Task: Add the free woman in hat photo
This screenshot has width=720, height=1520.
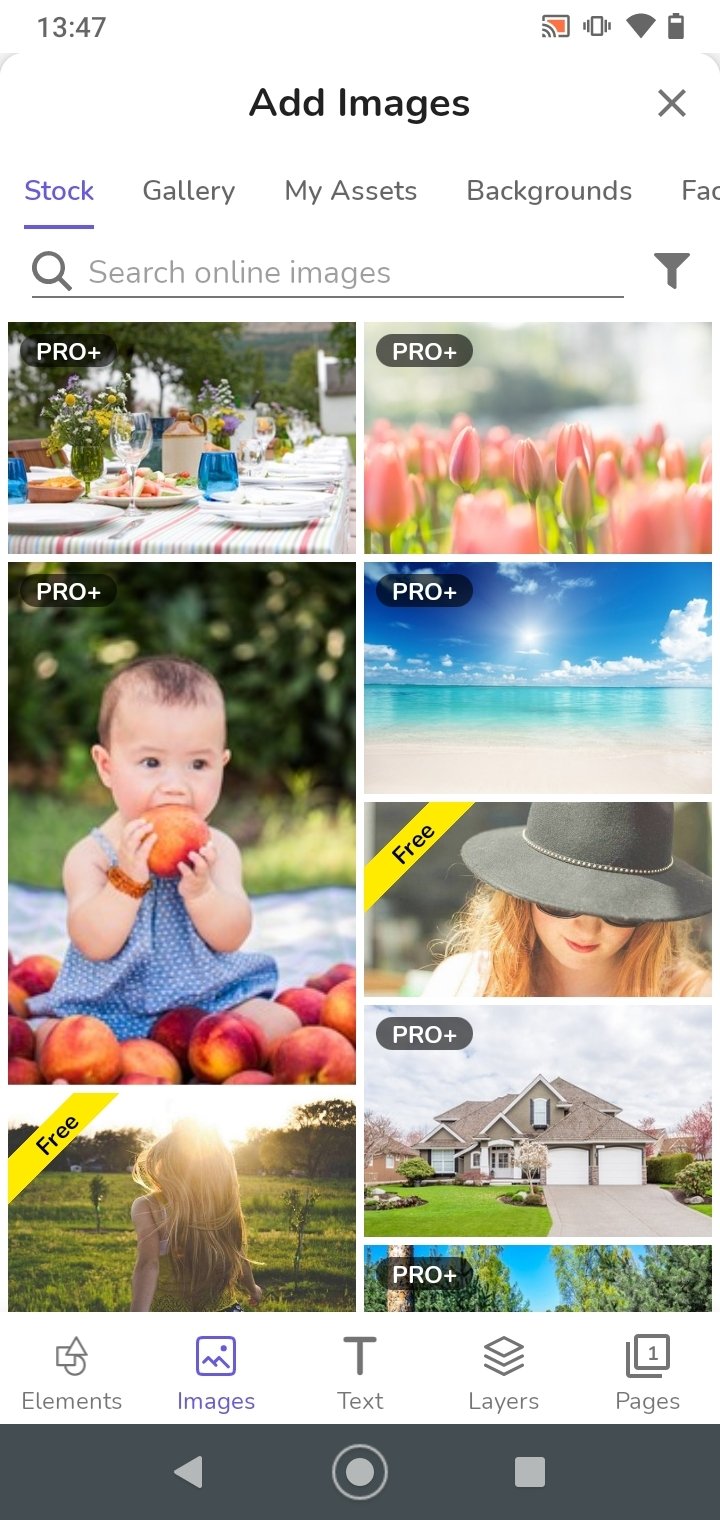Action: click(538, 898)
